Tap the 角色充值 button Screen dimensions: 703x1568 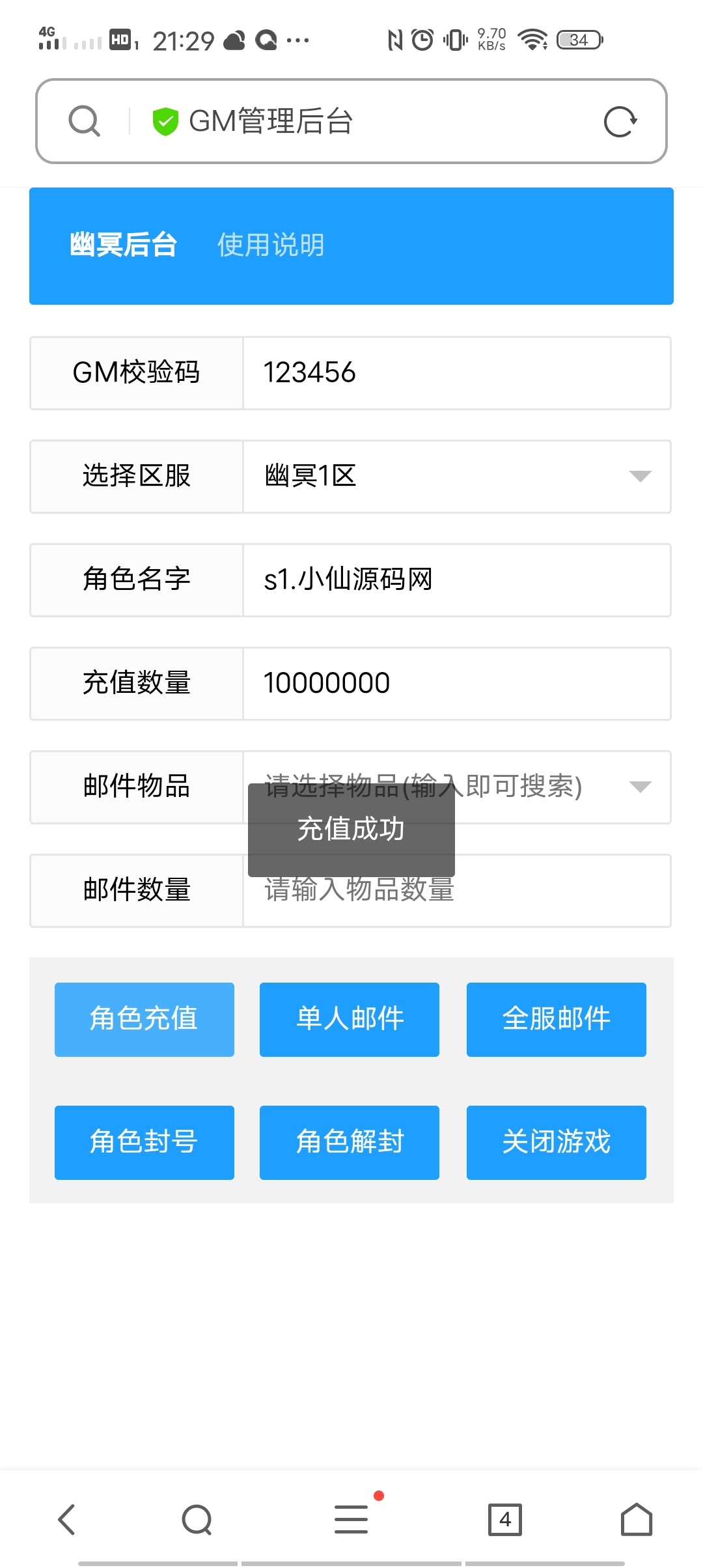click(x=145, y=1019)
